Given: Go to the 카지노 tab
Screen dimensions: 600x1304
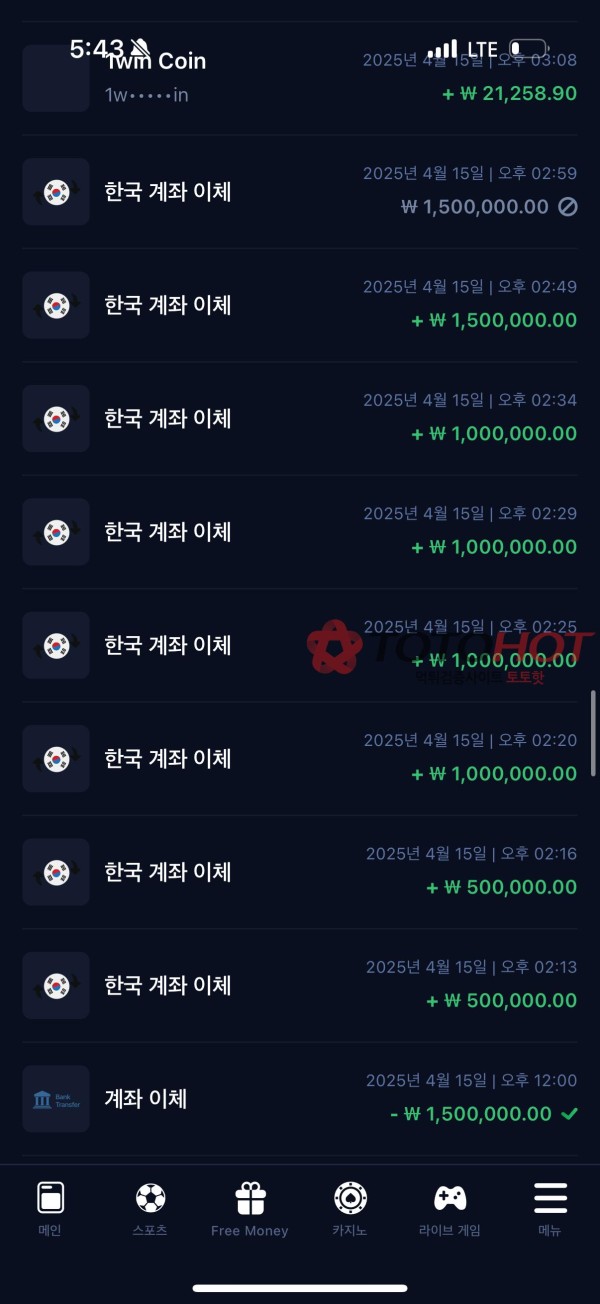Looking at the screenshot, I should (x=350, y=1209).
